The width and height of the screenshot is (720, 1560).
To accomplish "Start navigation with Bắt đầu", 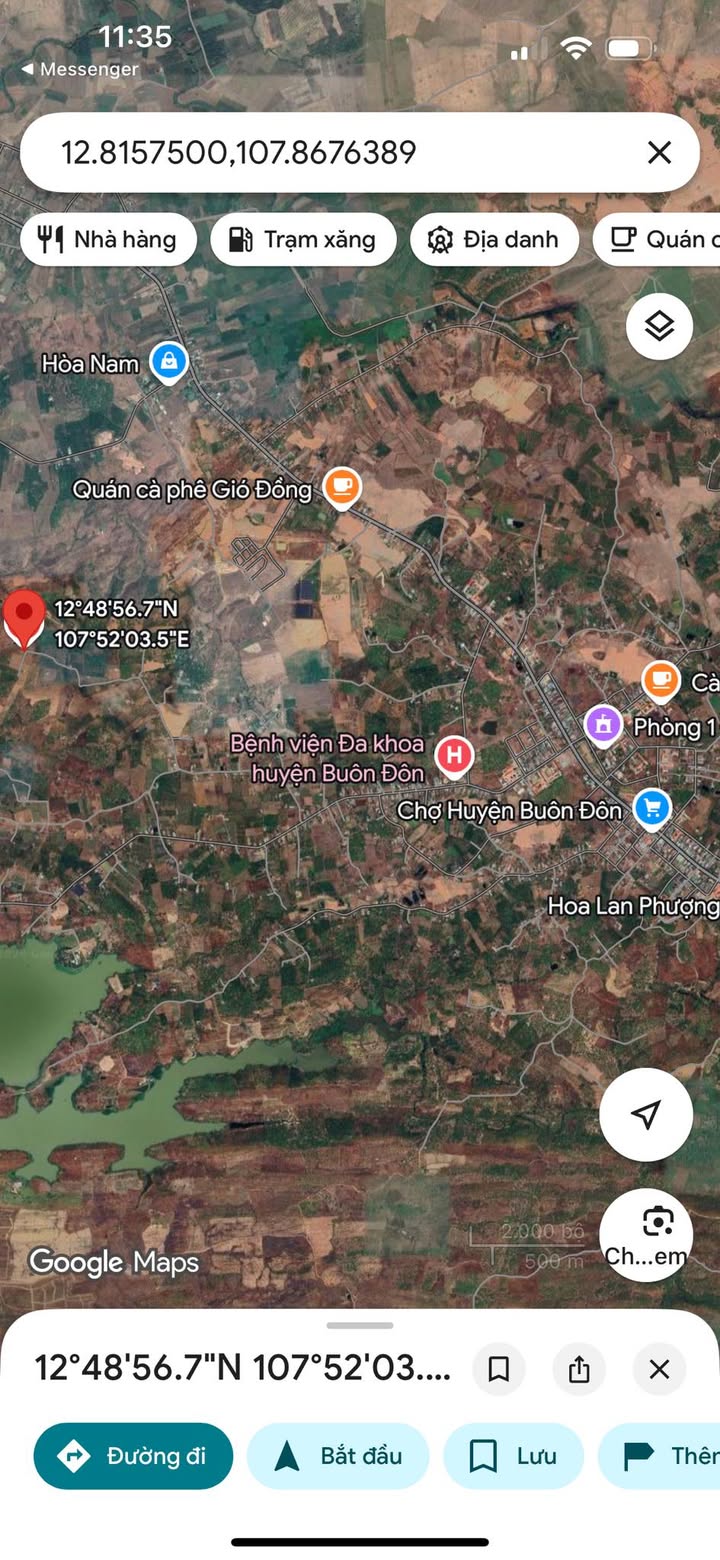I will point(338,1456).
